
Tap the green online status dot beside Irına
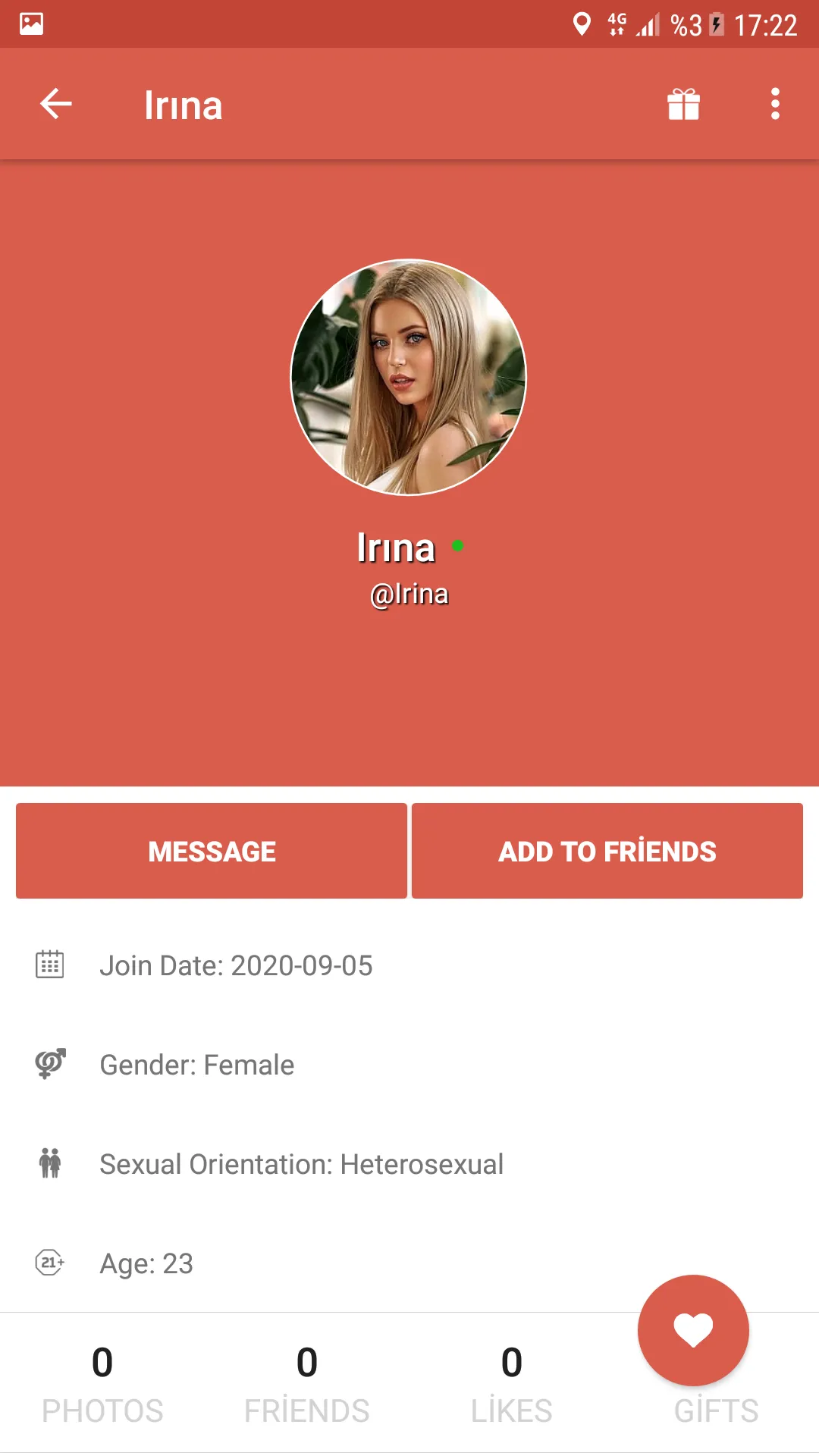(x=458, y=544)
